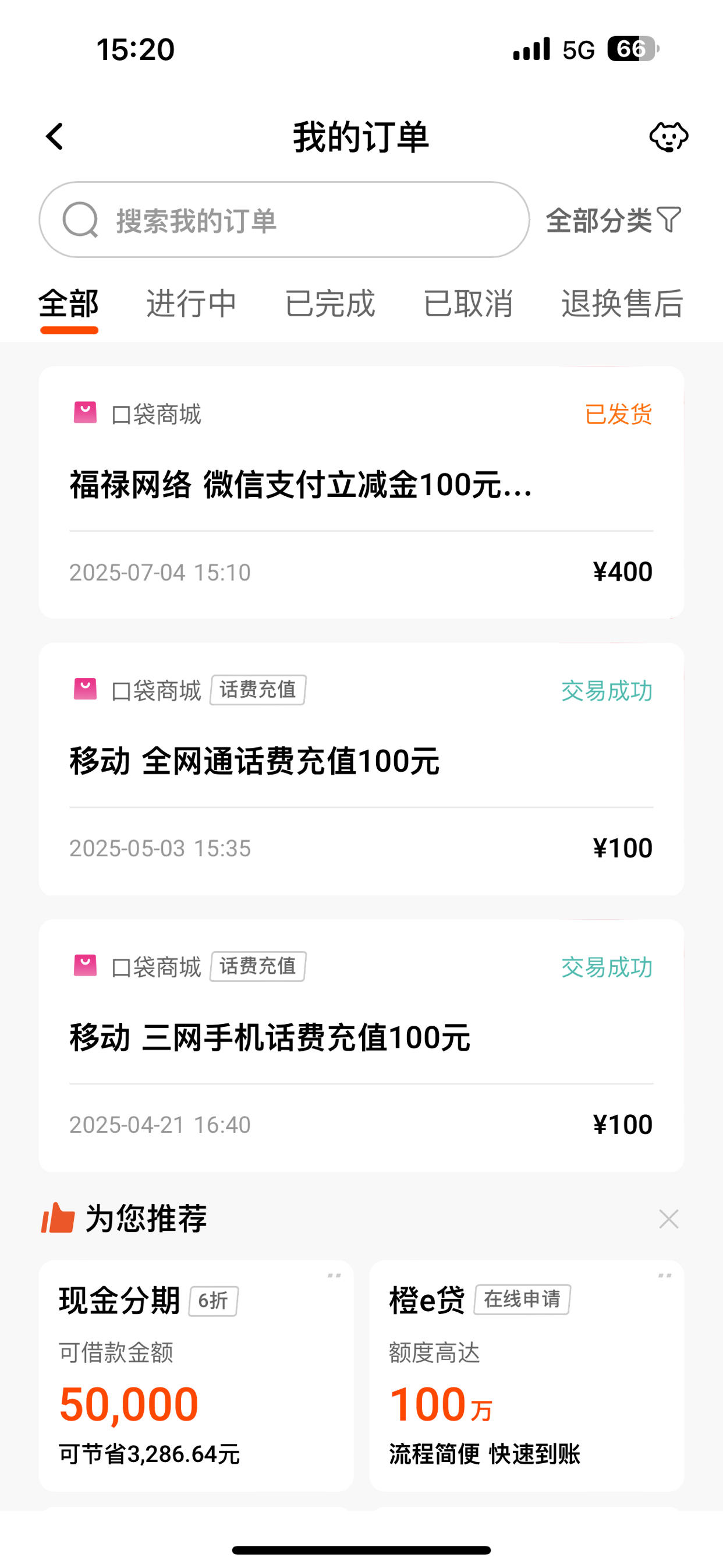
Task: Open the 移动 三网手机话费充值100元 order
Action: coord(361,1045)
